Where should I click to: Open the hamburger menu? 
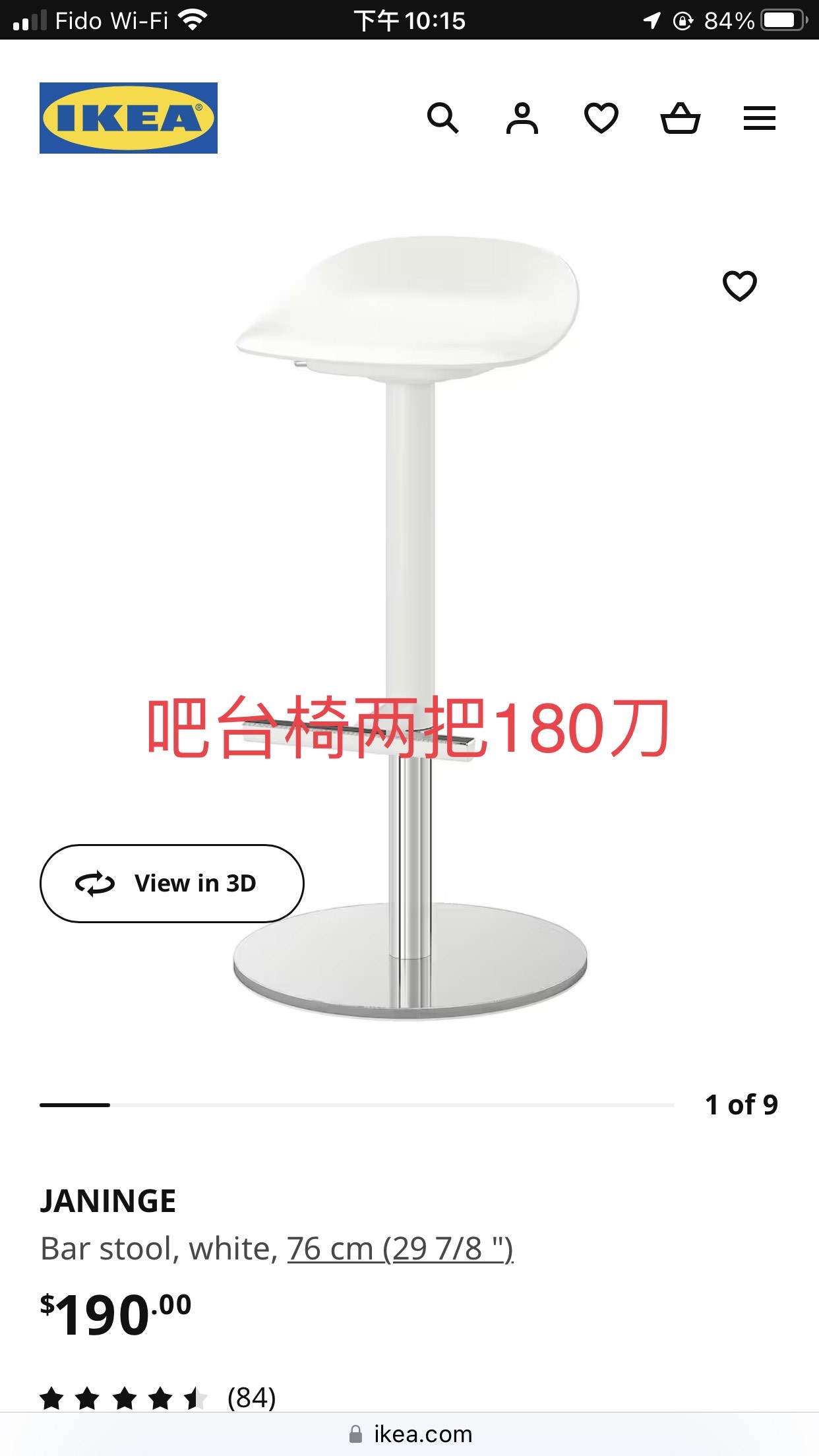759,119
